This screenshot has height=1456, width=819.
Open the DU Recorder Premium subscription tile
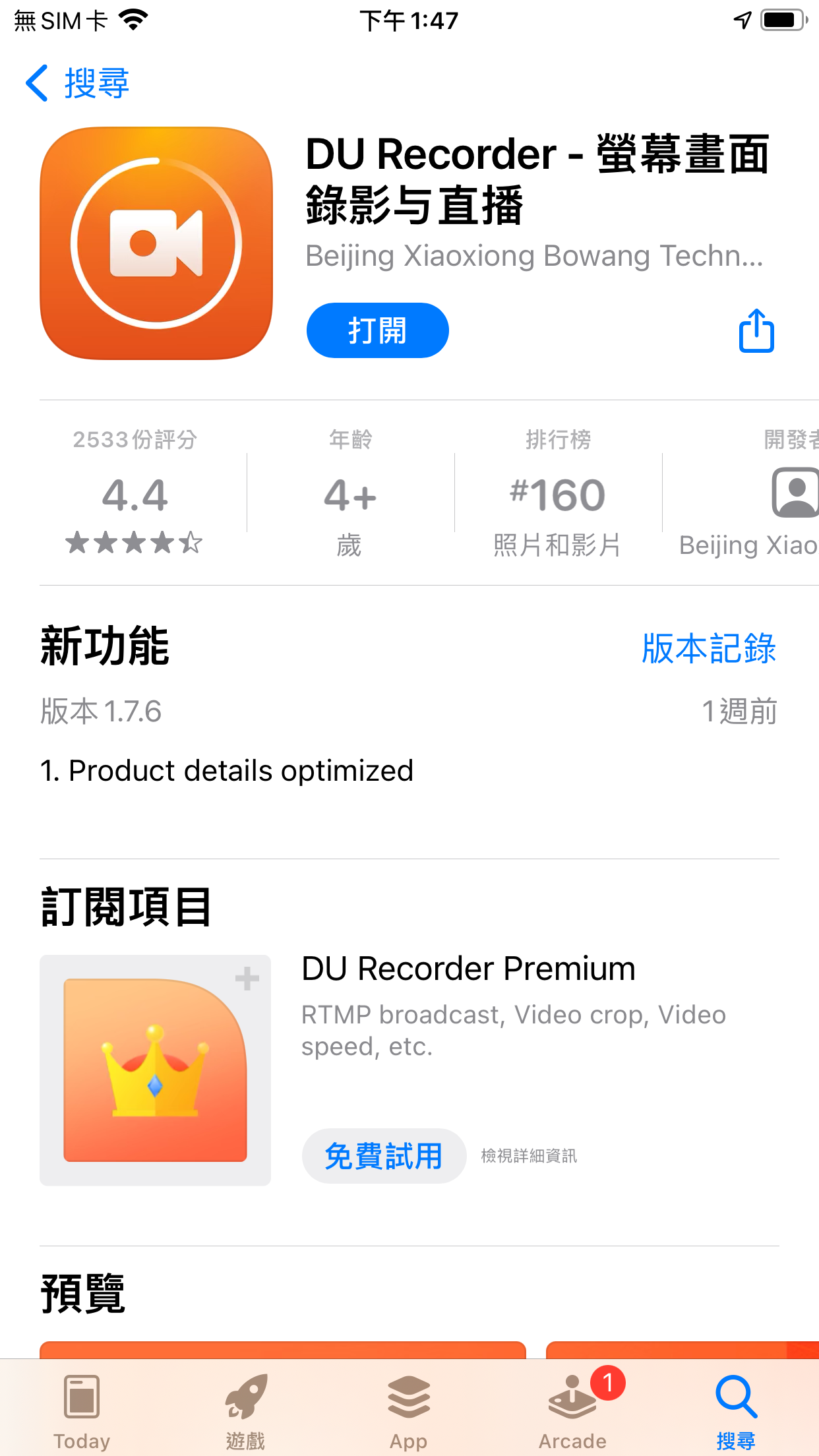(155, 1070)
